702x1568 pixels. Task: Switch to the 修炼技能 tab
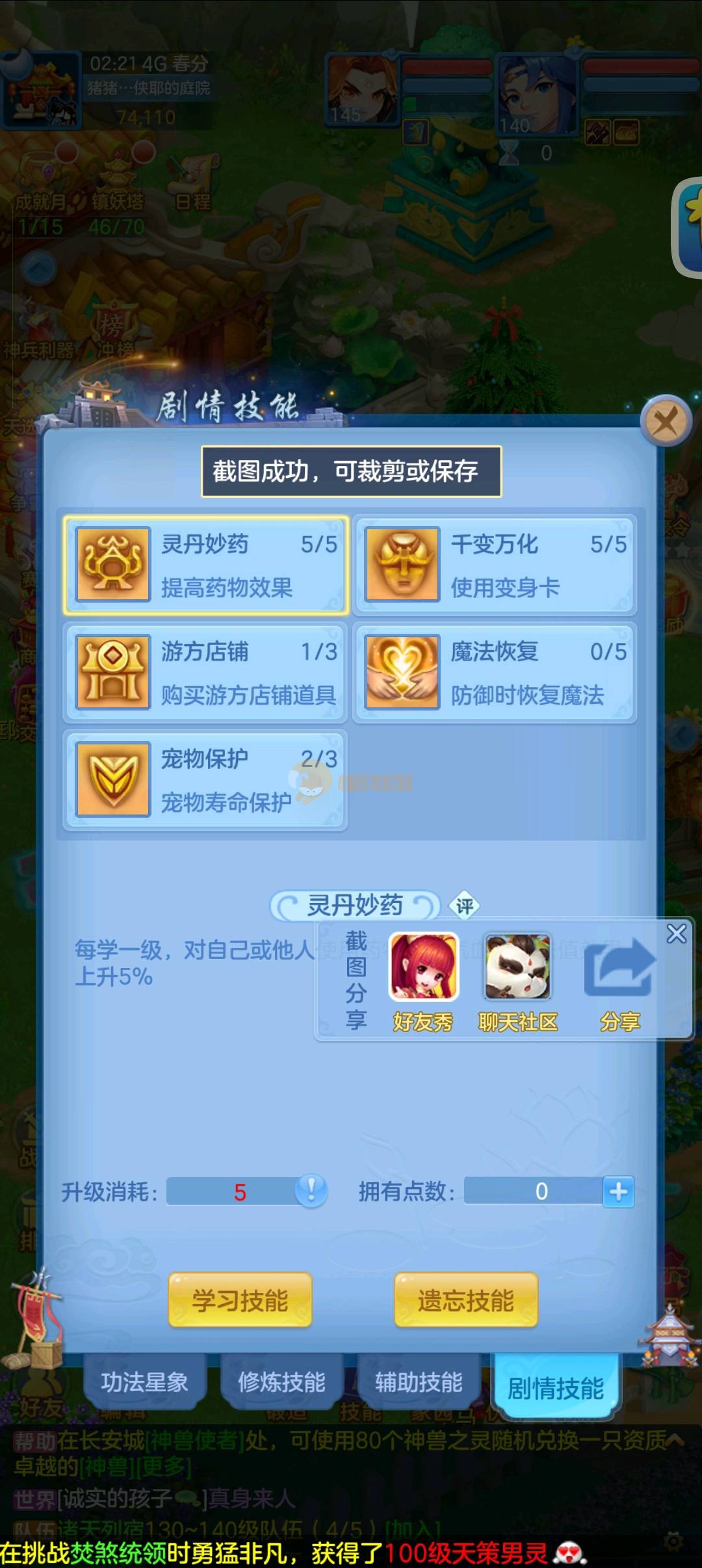click(x=281, y=1382)
